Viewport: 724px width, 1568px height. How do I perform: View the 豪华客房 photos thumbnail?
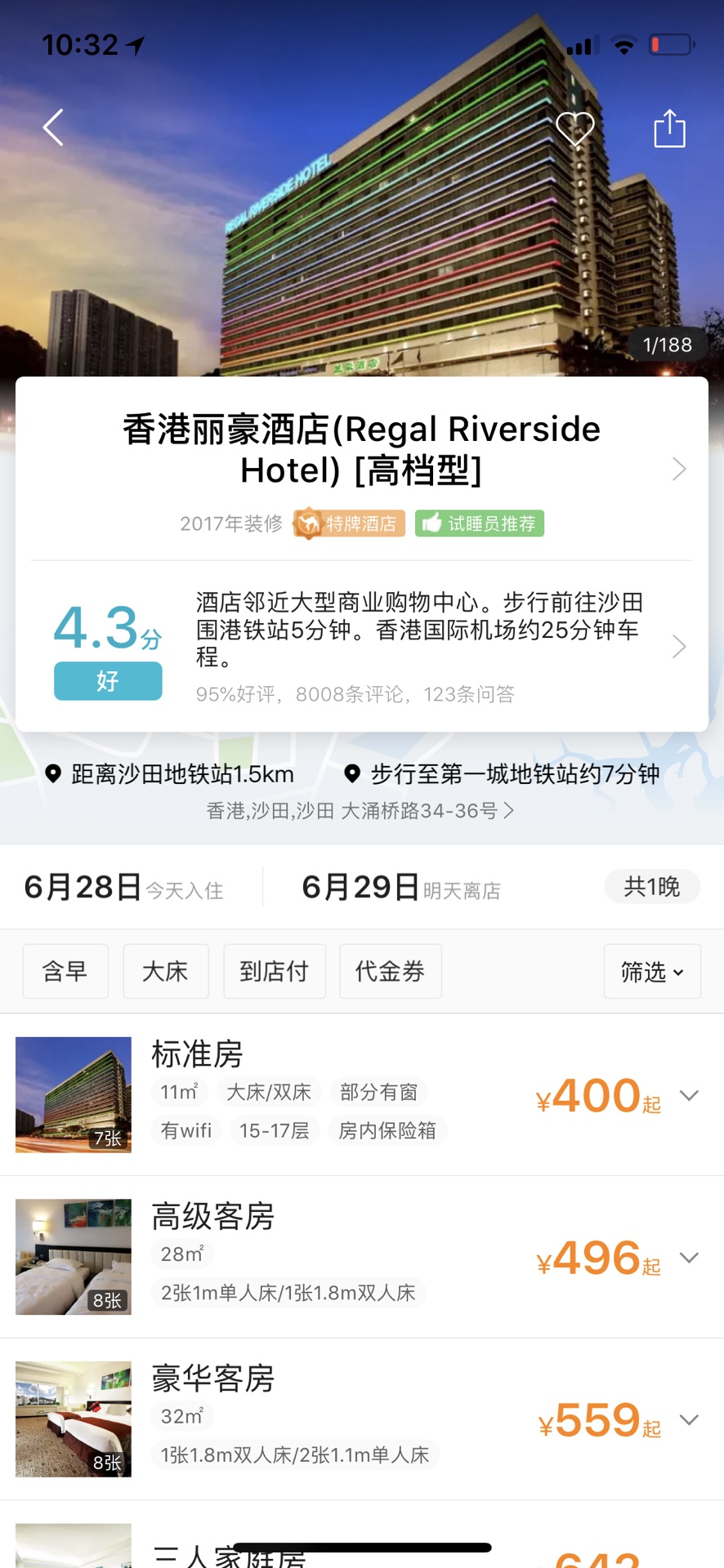point(74,1419)
